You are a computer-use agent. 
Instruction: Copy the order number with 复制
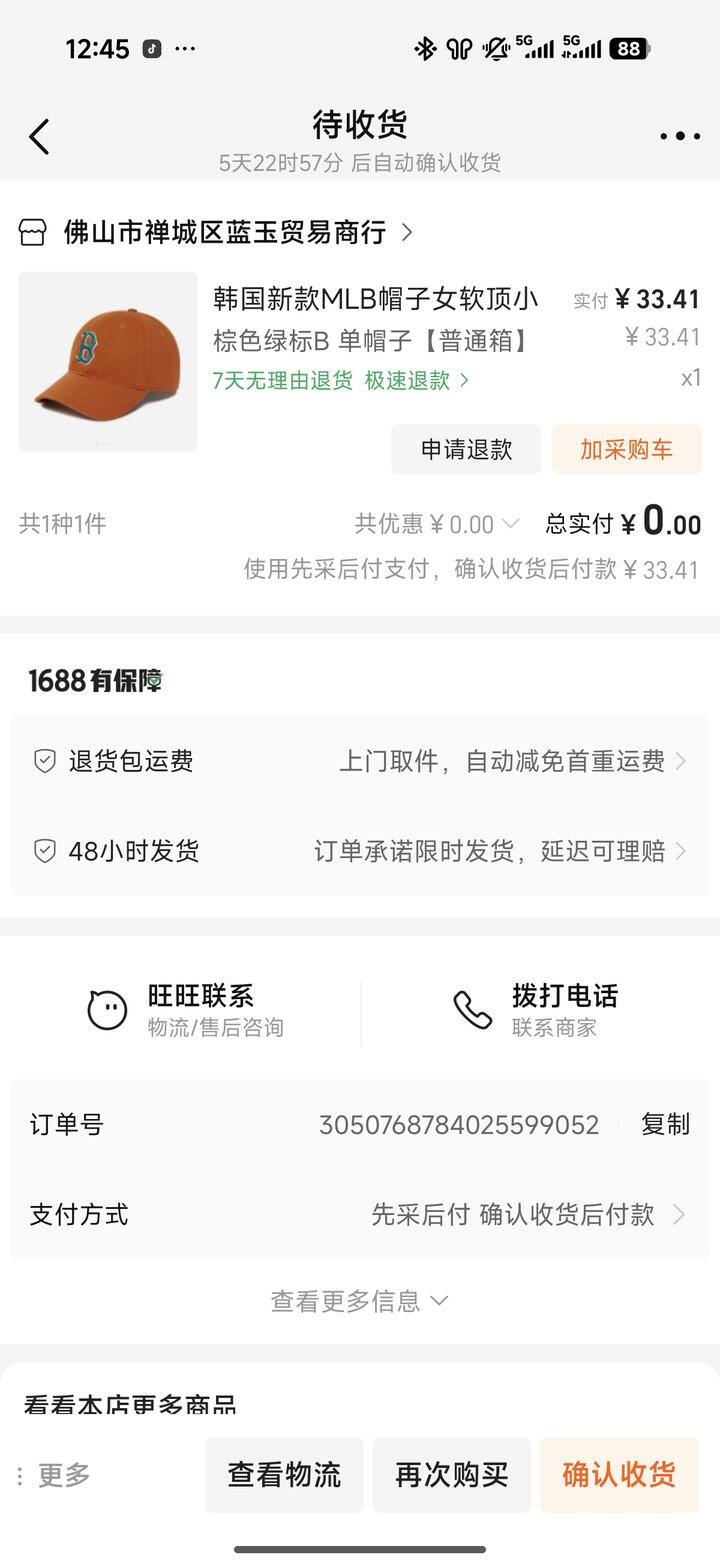pos(665,1125)
